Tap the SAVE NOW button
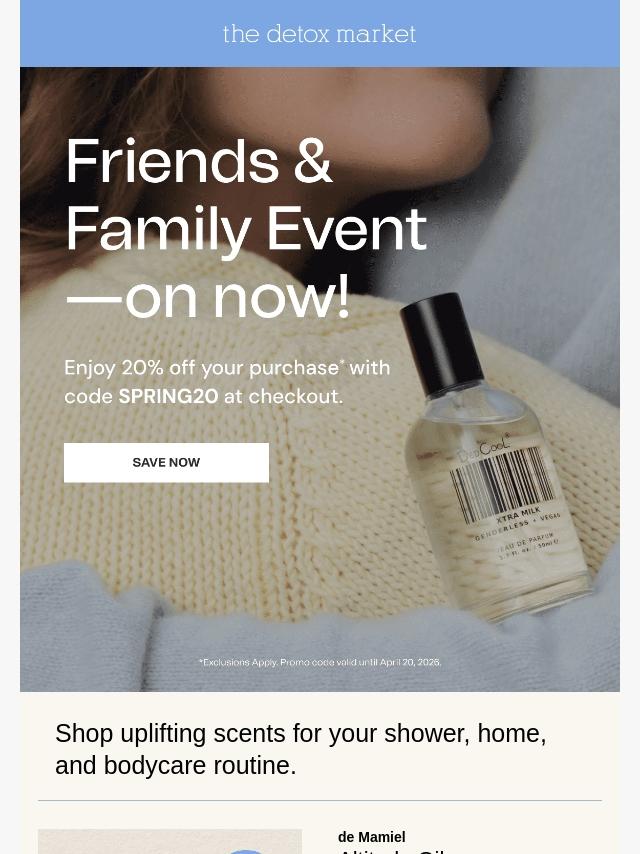The height and width of the screenshot is (854, 640). (166, 463)
